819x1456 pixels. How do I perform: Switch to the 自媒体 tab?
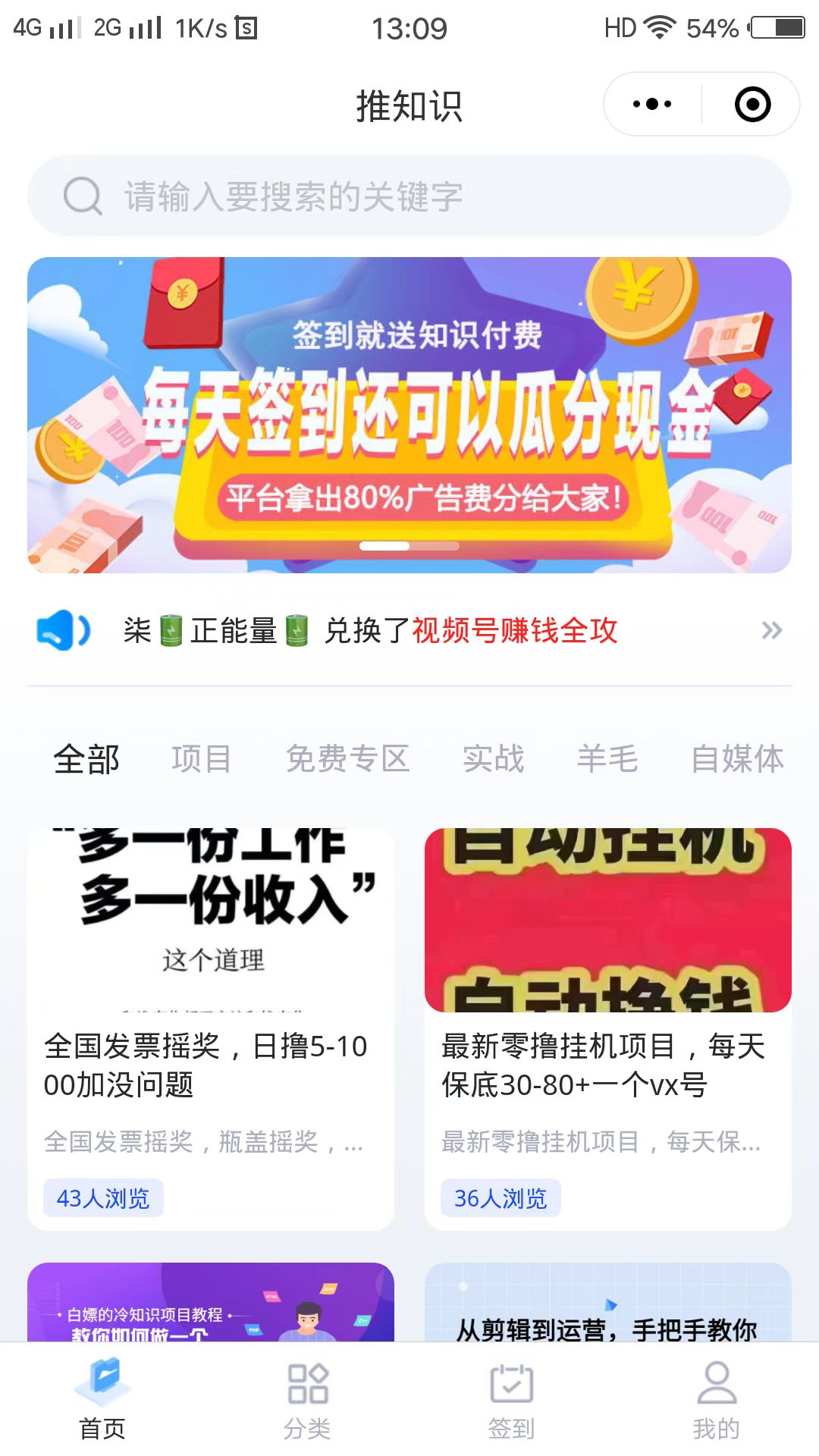737,759
